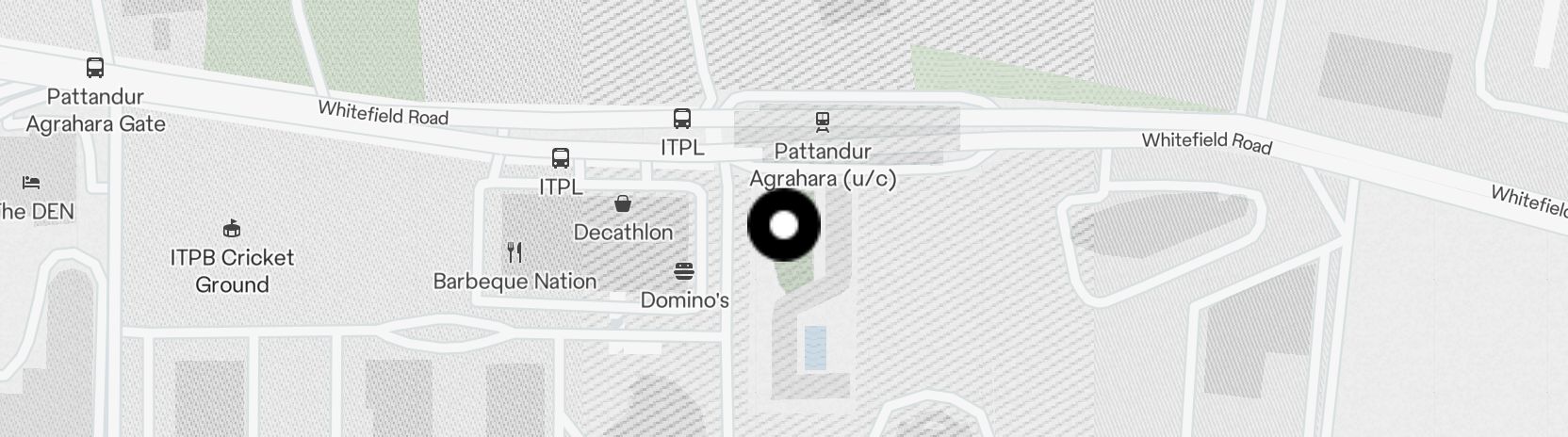
Task: Open The DEN hotel marker
Action: [x=31, y=182]
